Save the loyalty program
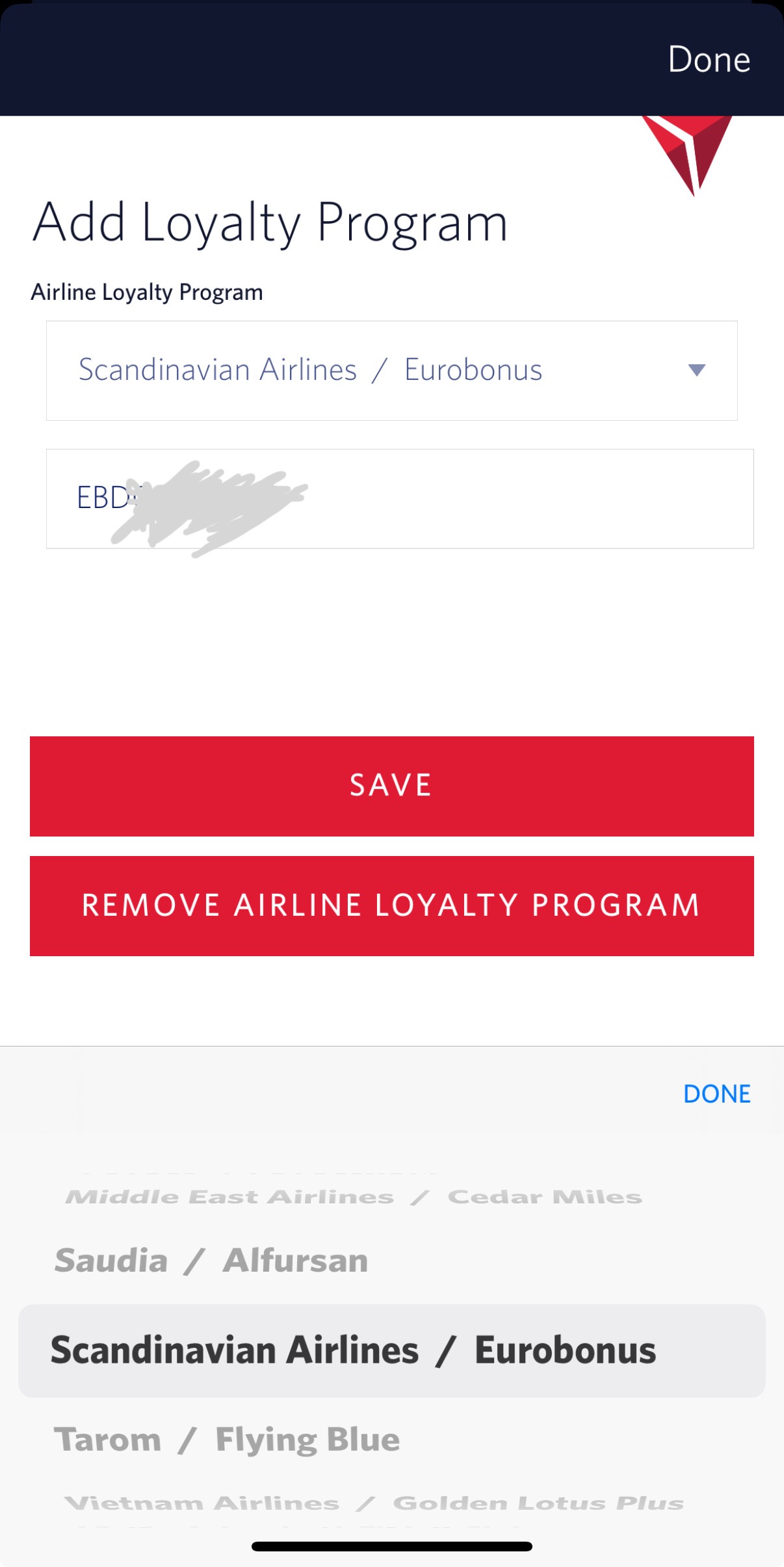This screenshot has width=784, height=1567. [x=391, y=786]
